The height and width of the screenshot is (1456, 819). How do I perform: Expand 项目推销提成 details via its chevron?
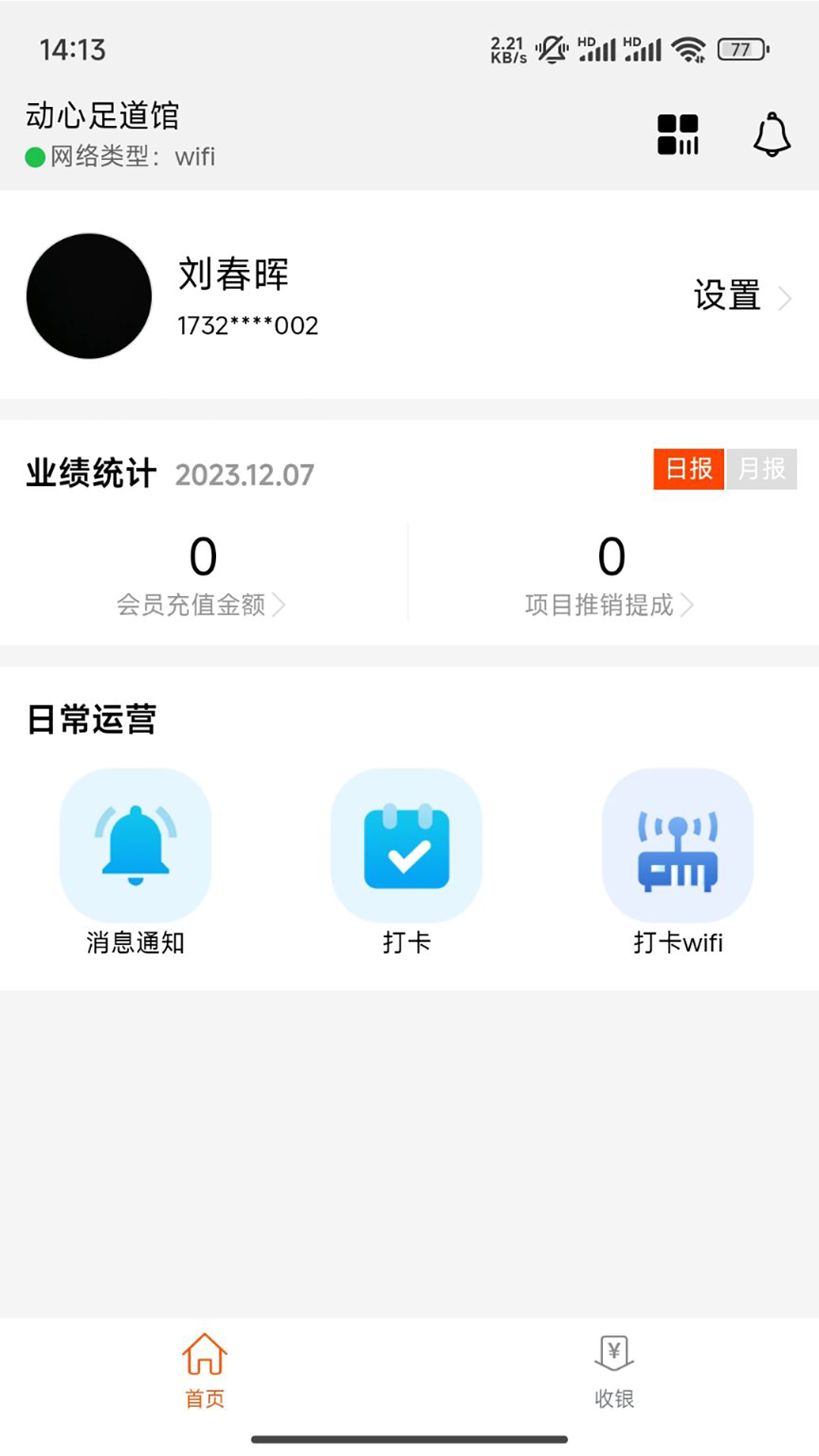[689, 605]
